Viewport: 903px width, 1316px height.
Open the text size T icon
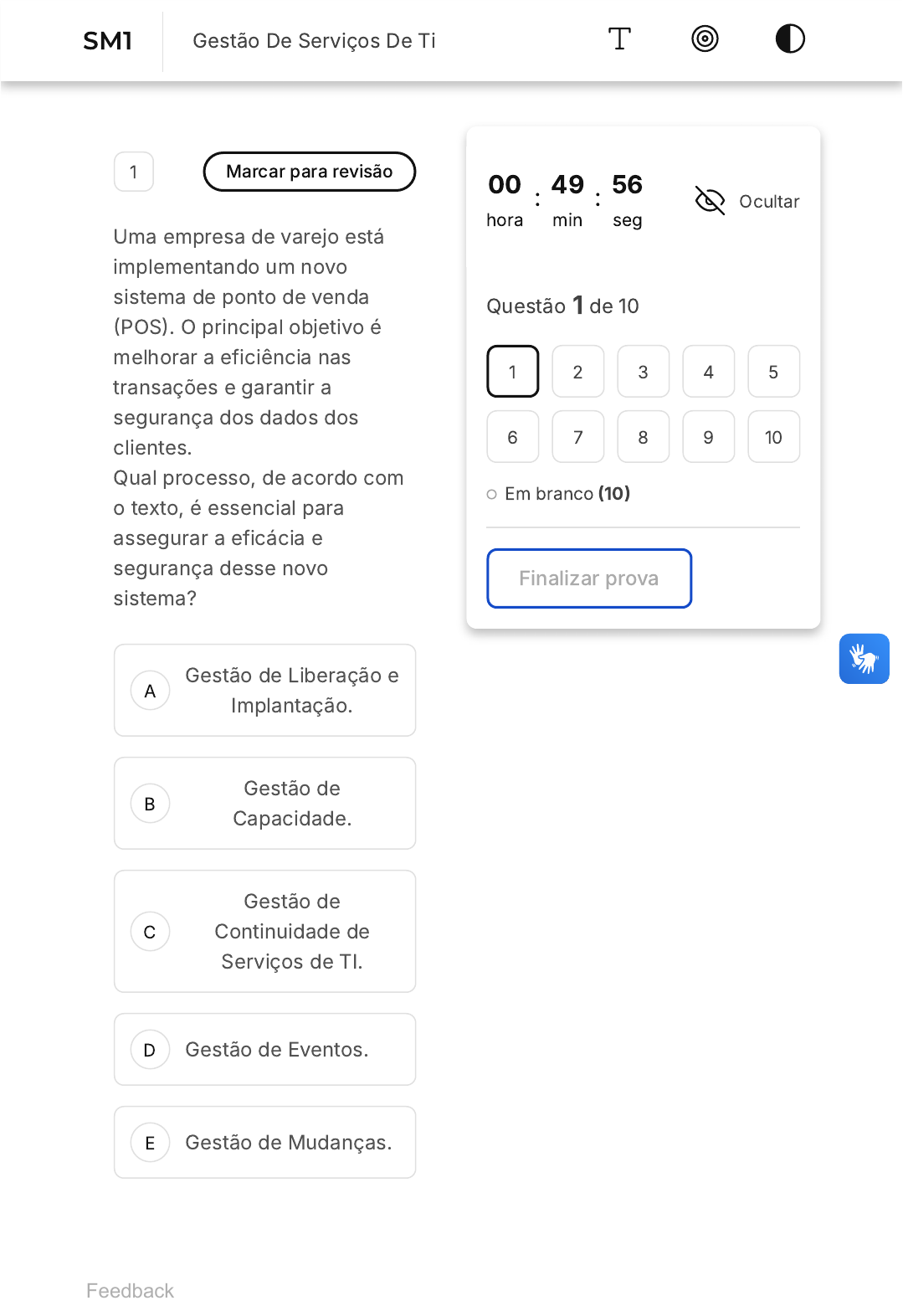tap(619, 39)
